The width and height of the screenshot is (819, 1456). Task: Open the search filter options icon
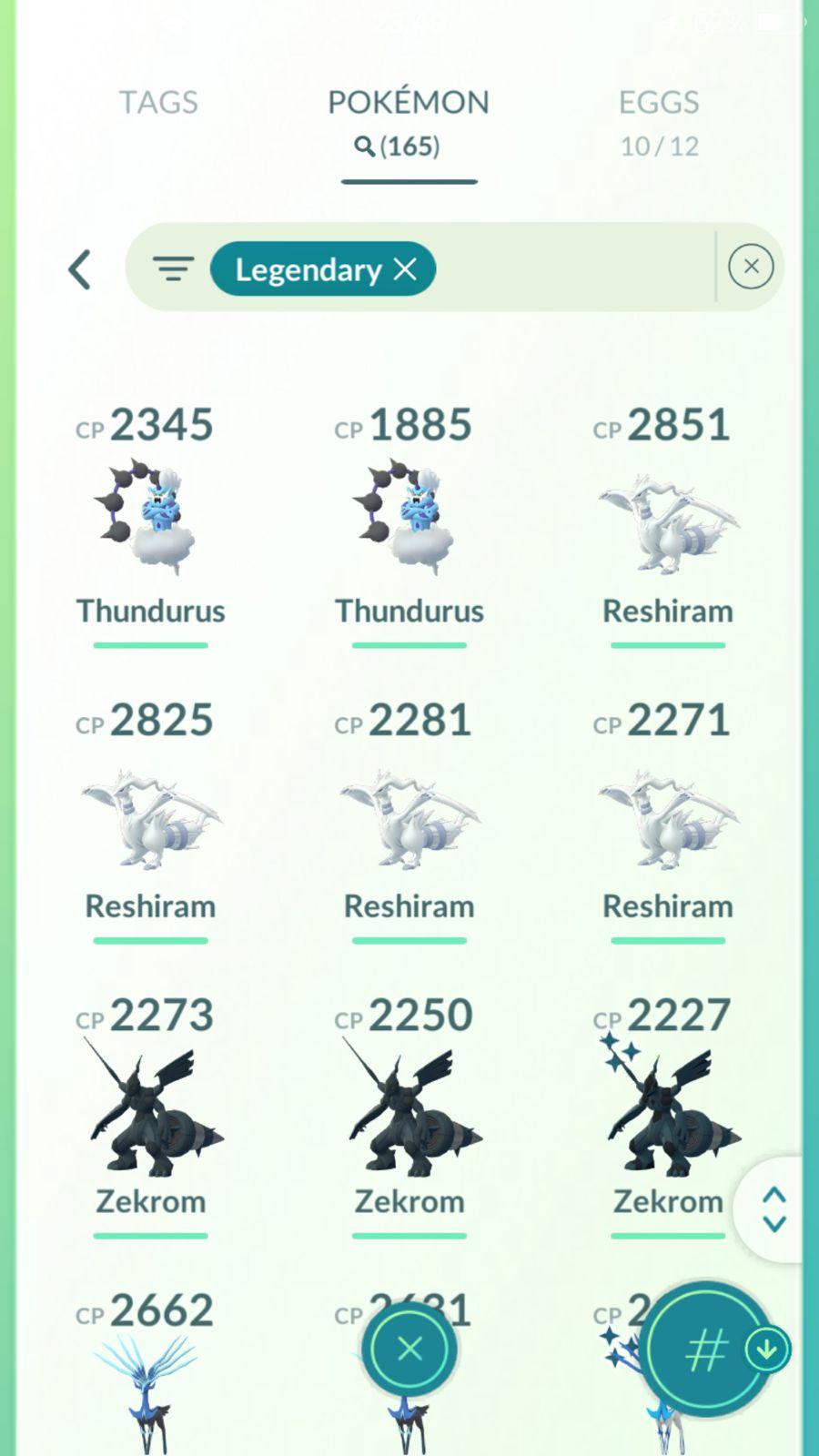(x=173, y=269)
